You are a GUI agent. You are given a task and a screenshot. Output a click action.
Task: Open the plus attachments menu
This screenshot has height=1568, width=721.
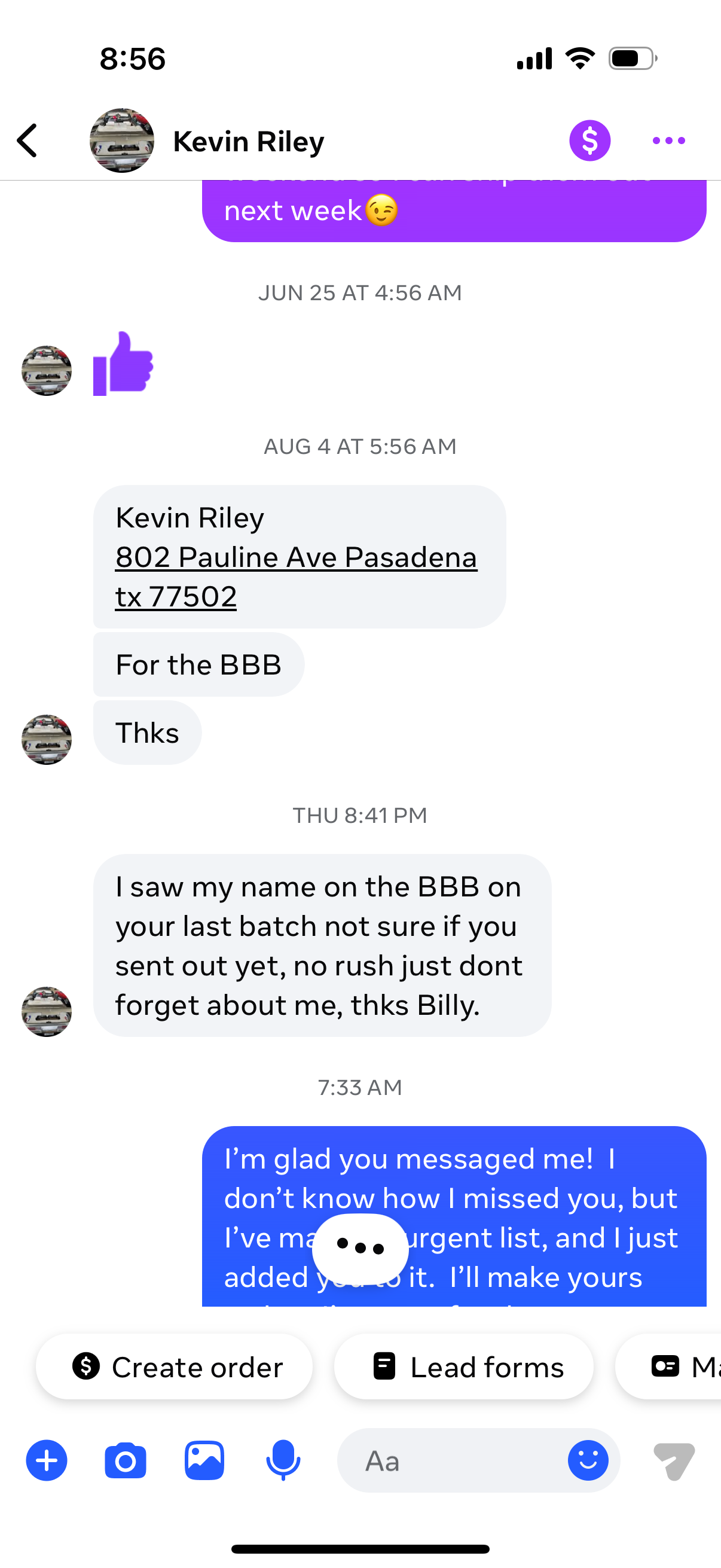coord(47,1460)
